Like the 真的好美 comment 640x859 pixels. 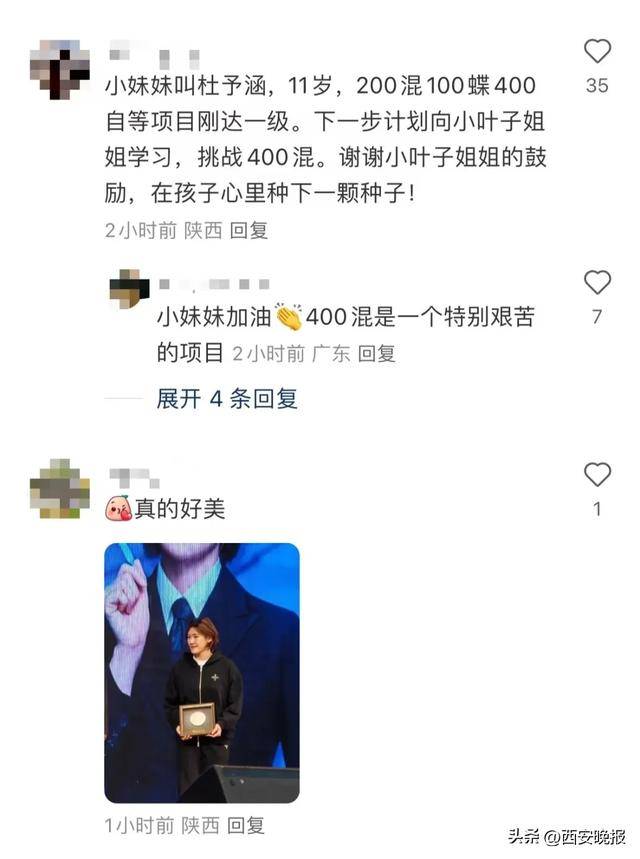click(x=597, y=475)
